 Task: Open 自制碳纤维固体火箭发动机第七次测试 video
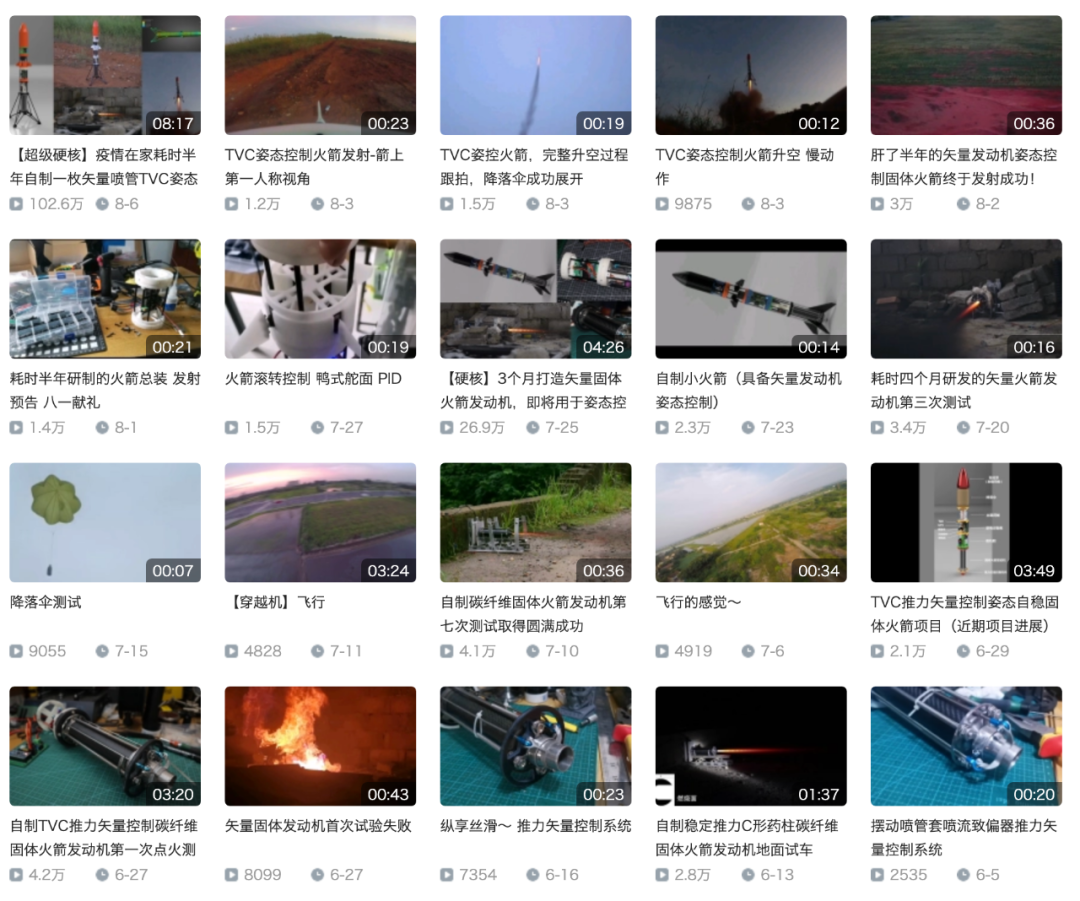[535, 522]
